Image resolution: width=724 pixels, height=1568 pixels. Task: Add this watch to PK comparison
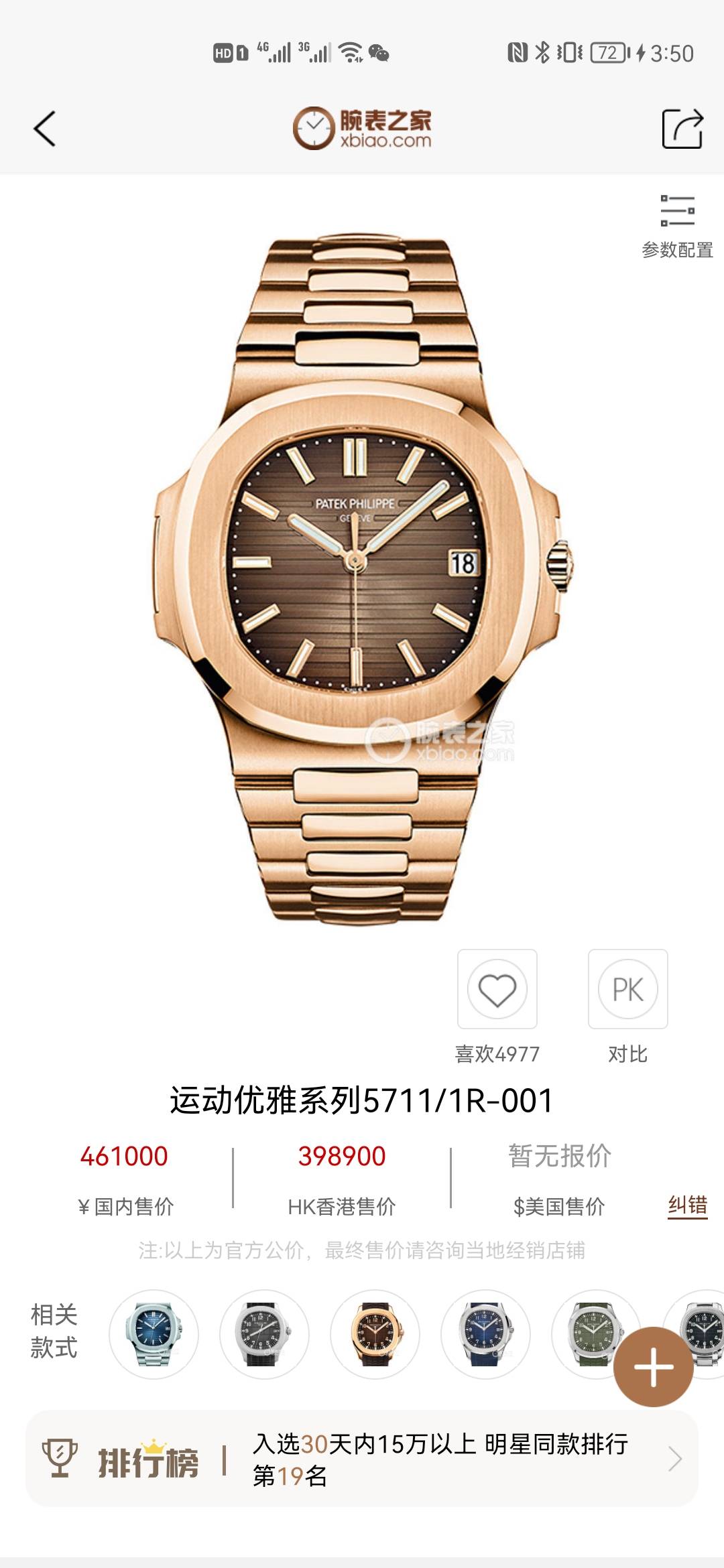[627, 989]
